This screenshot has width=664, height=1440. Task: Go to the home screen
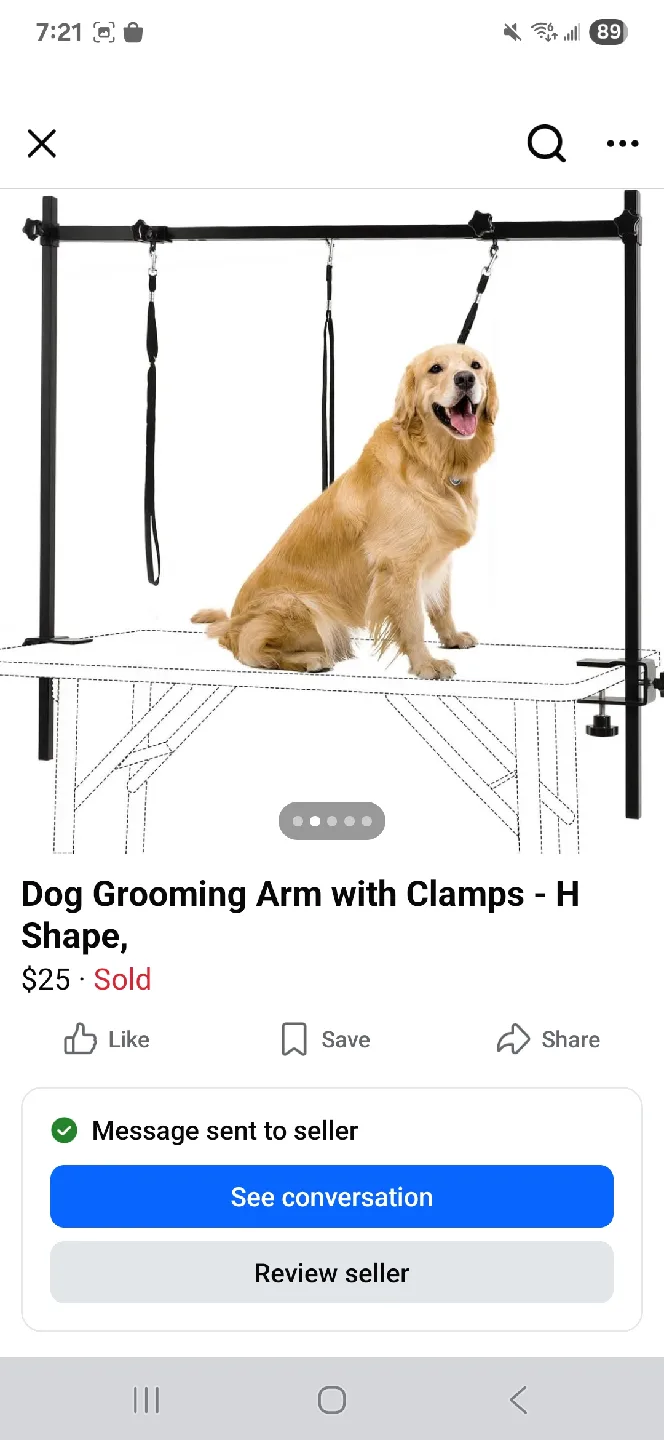point(332,1400)
